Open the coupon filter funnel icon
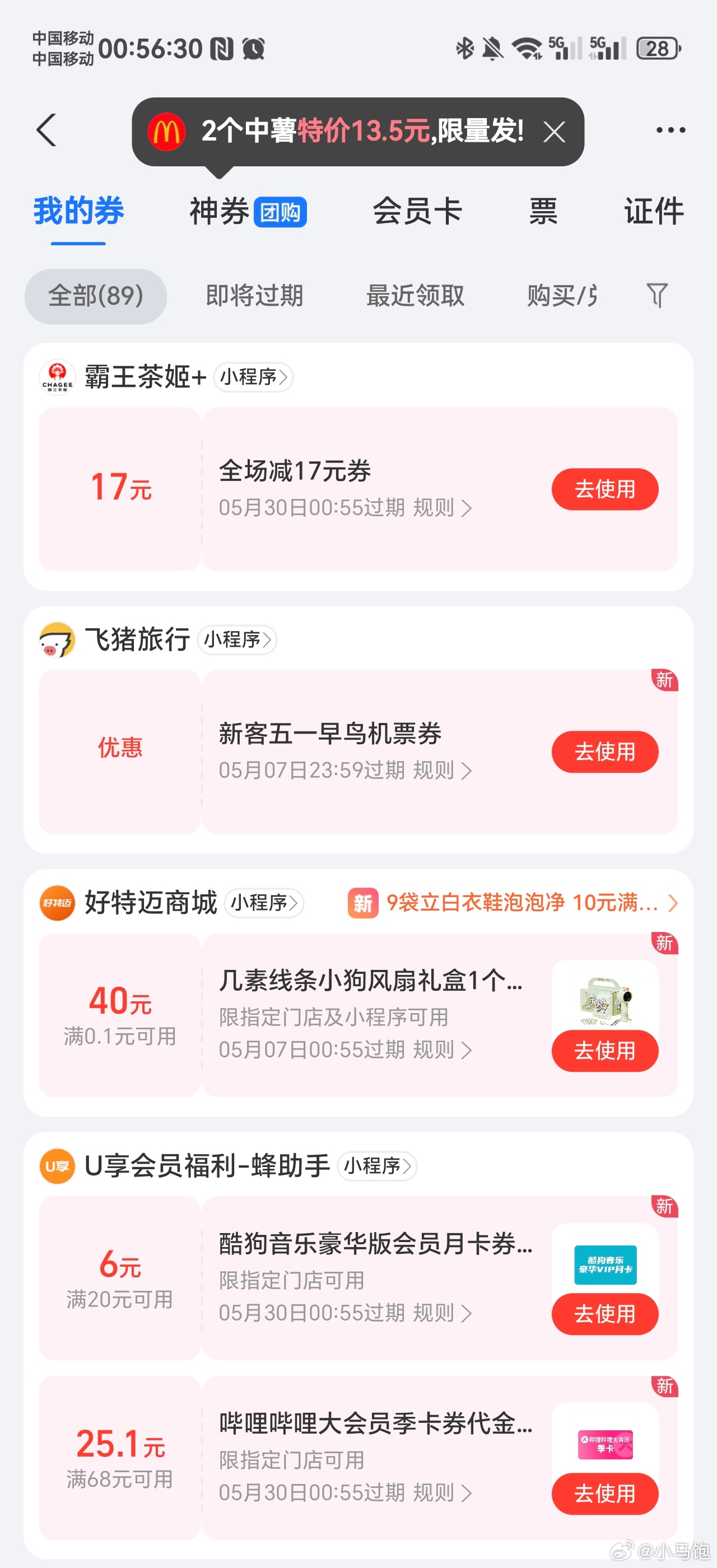The width and height of the screenshot is (717, 1568). [657, 296]
